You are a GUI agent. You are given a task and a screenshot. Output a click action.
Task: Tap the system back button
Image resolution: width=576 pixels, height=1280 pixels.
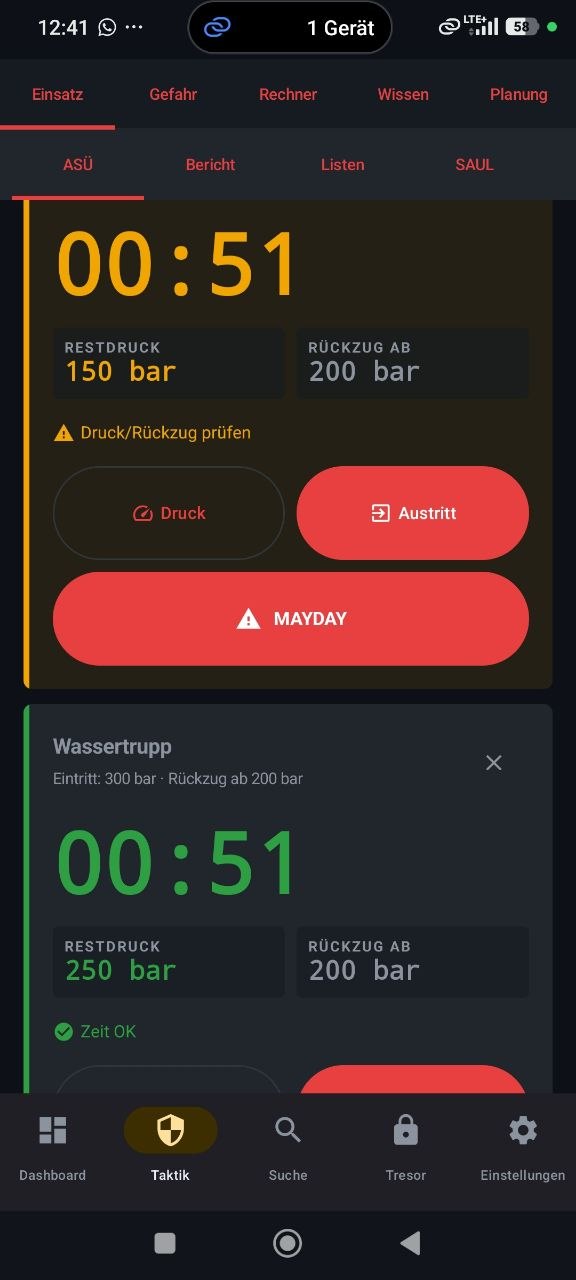click(410, 1243)
